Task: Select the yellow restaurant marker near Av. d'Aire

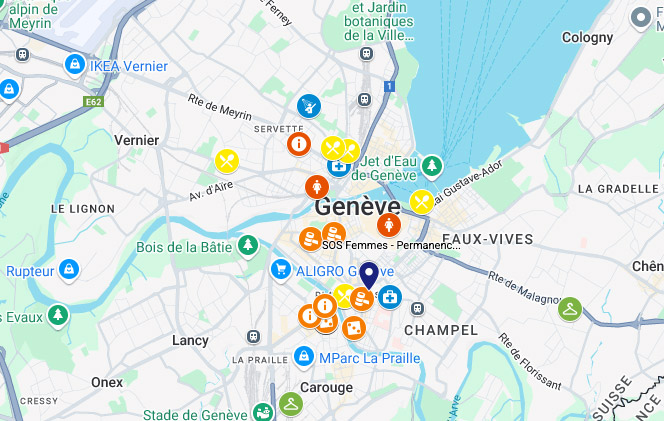Action: (227, 161)
